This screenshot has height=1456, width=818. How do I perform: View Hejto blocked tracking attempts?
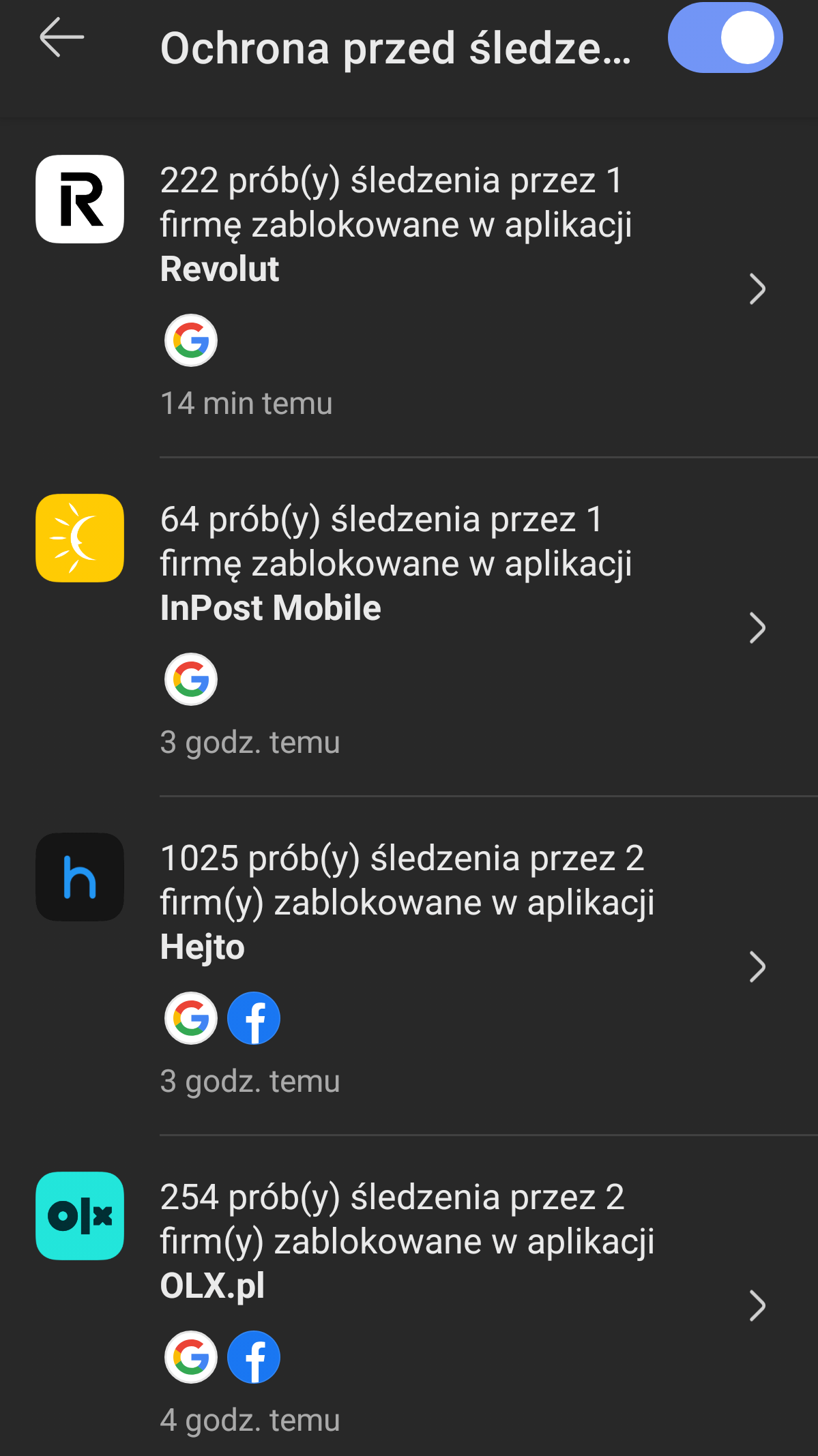(x=409, y=966)
